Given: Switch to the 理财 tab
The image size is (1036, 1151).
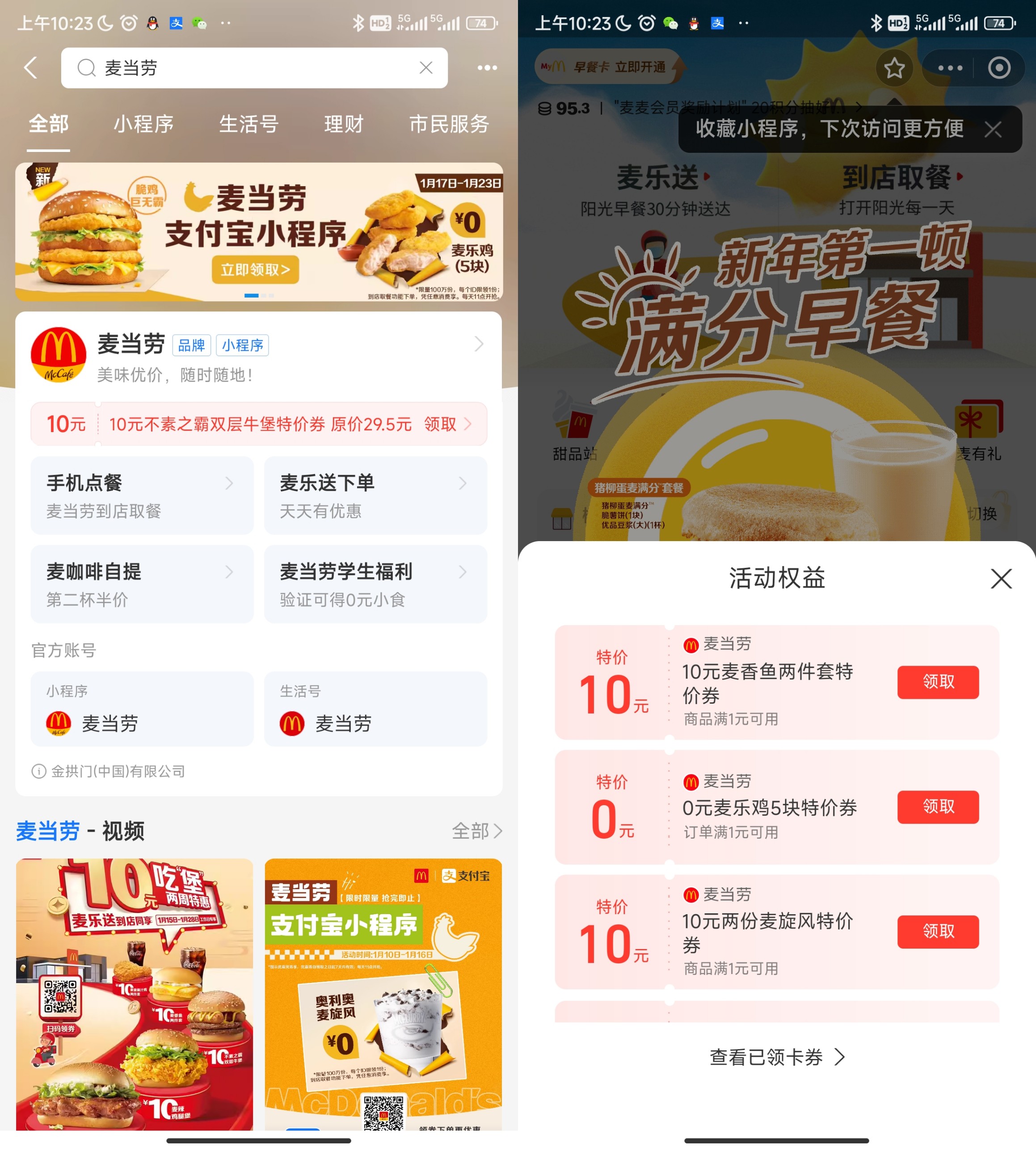Looking at the screenshot, I should 343,124.
